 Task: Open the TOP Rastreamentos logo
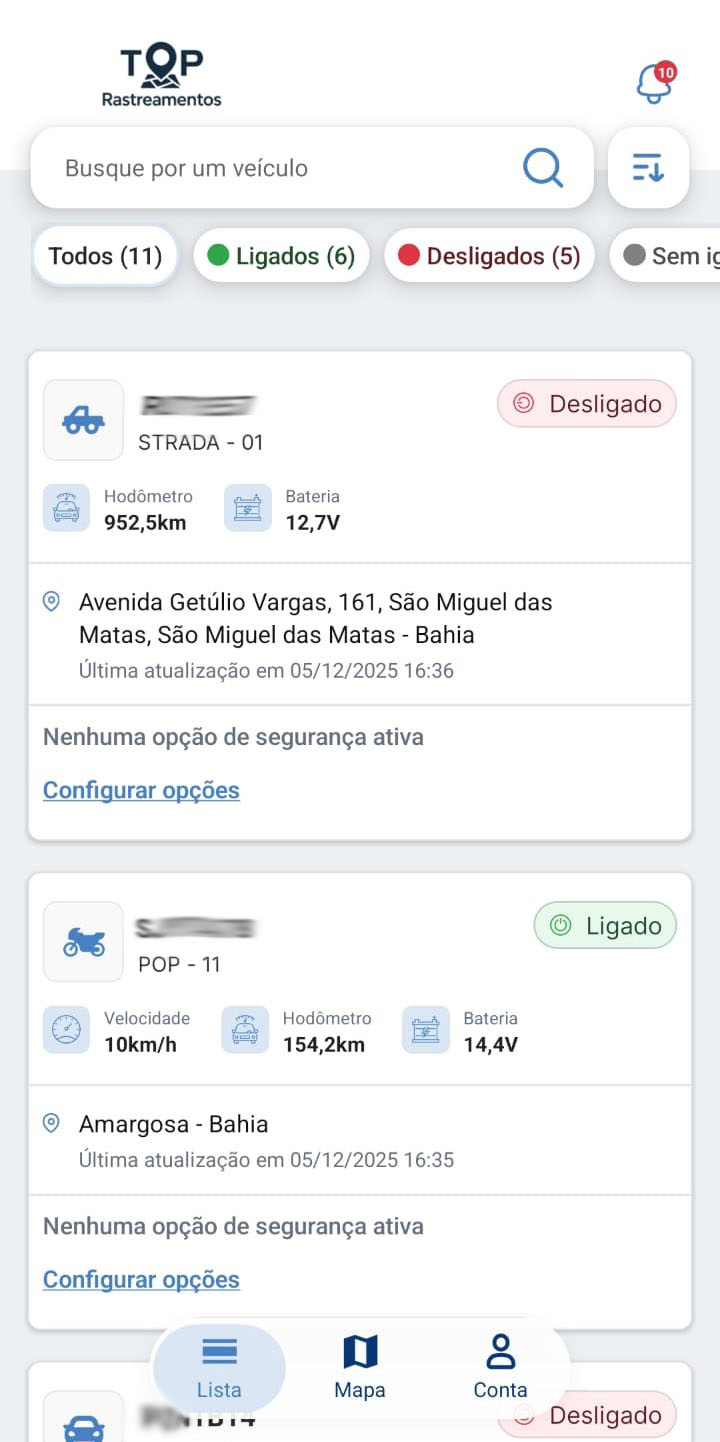click(160, 75)
